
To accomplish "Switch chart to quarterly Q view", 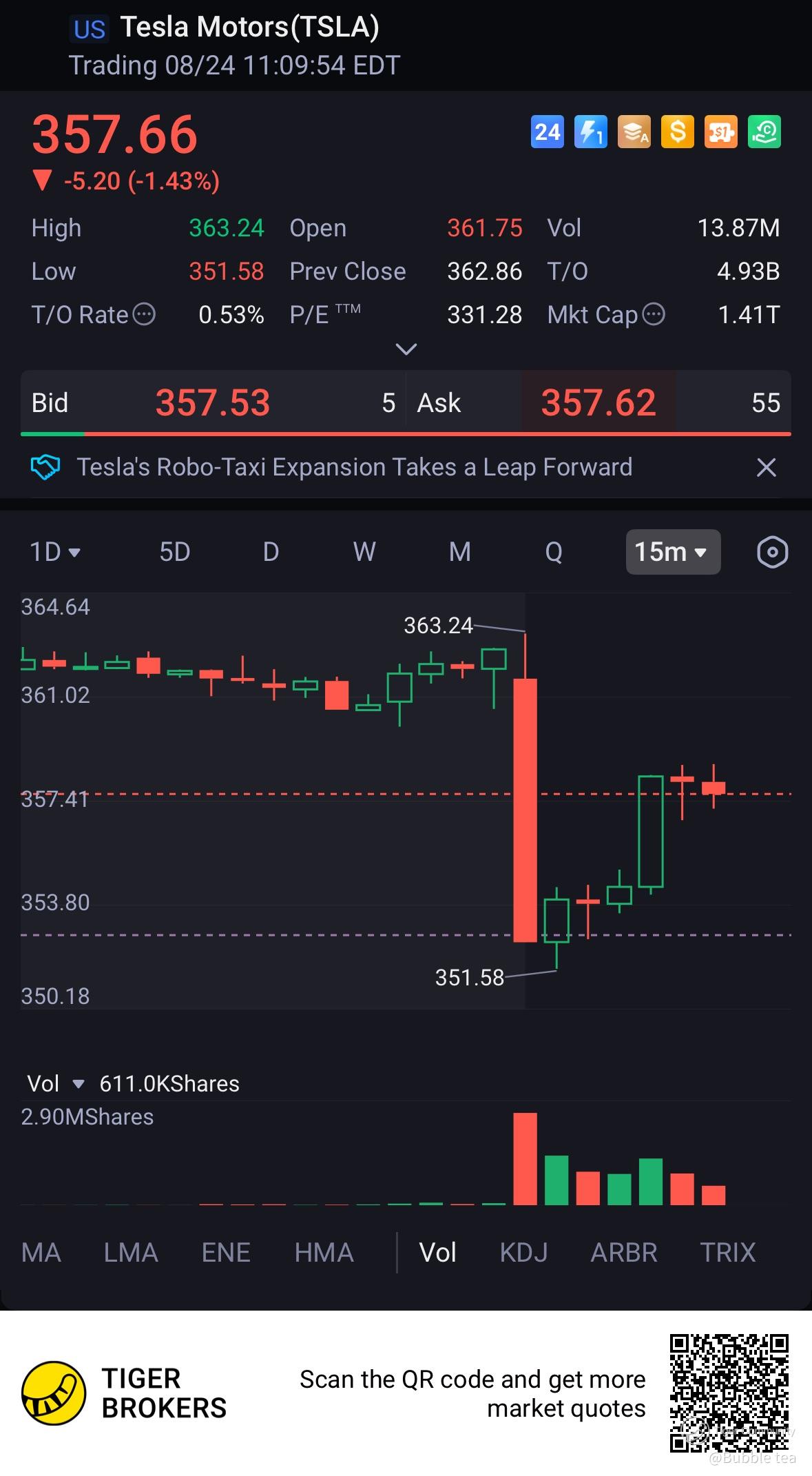I will point(554,552).
